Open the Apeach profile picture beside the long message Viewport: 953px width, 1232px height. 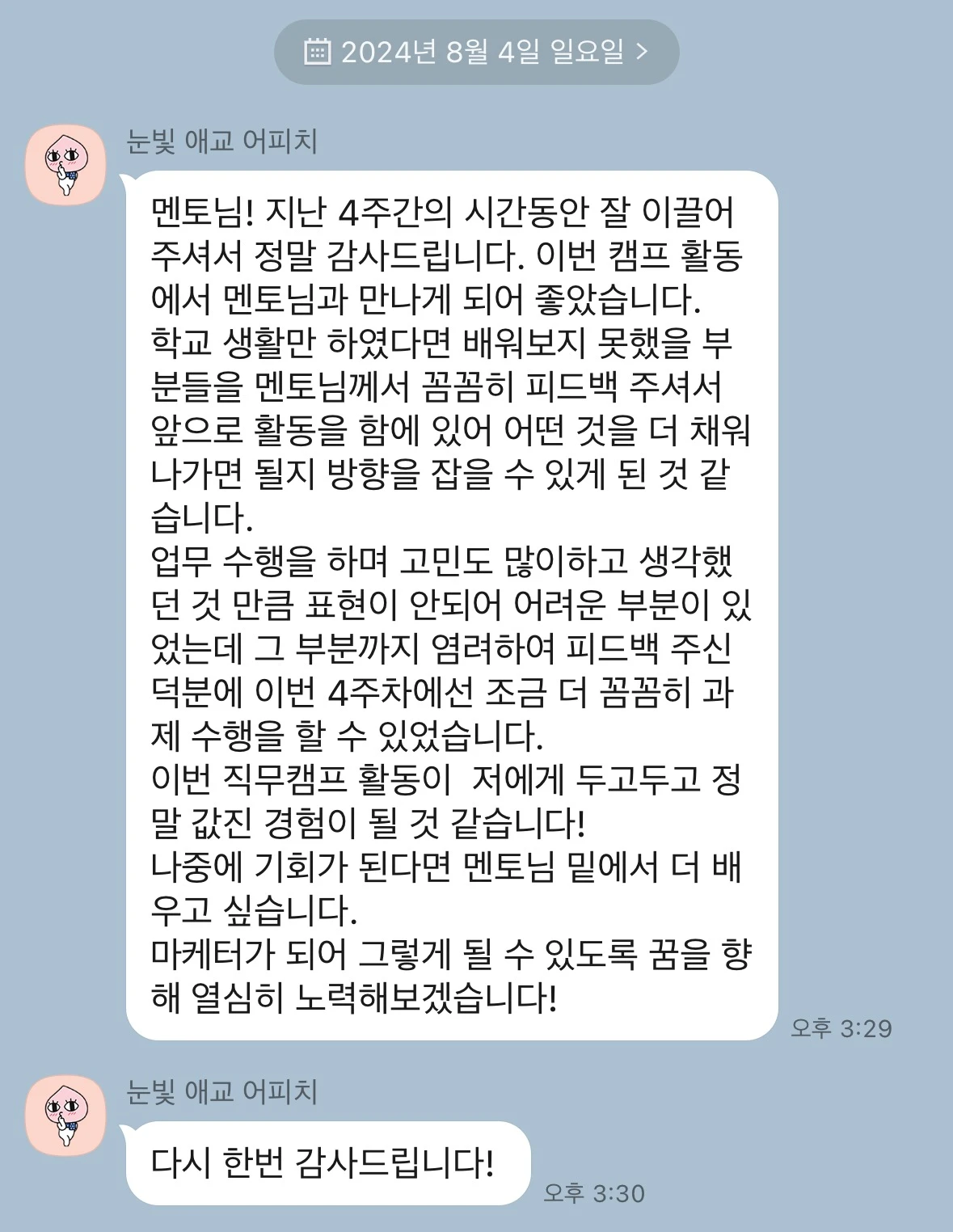click(66, 165)
